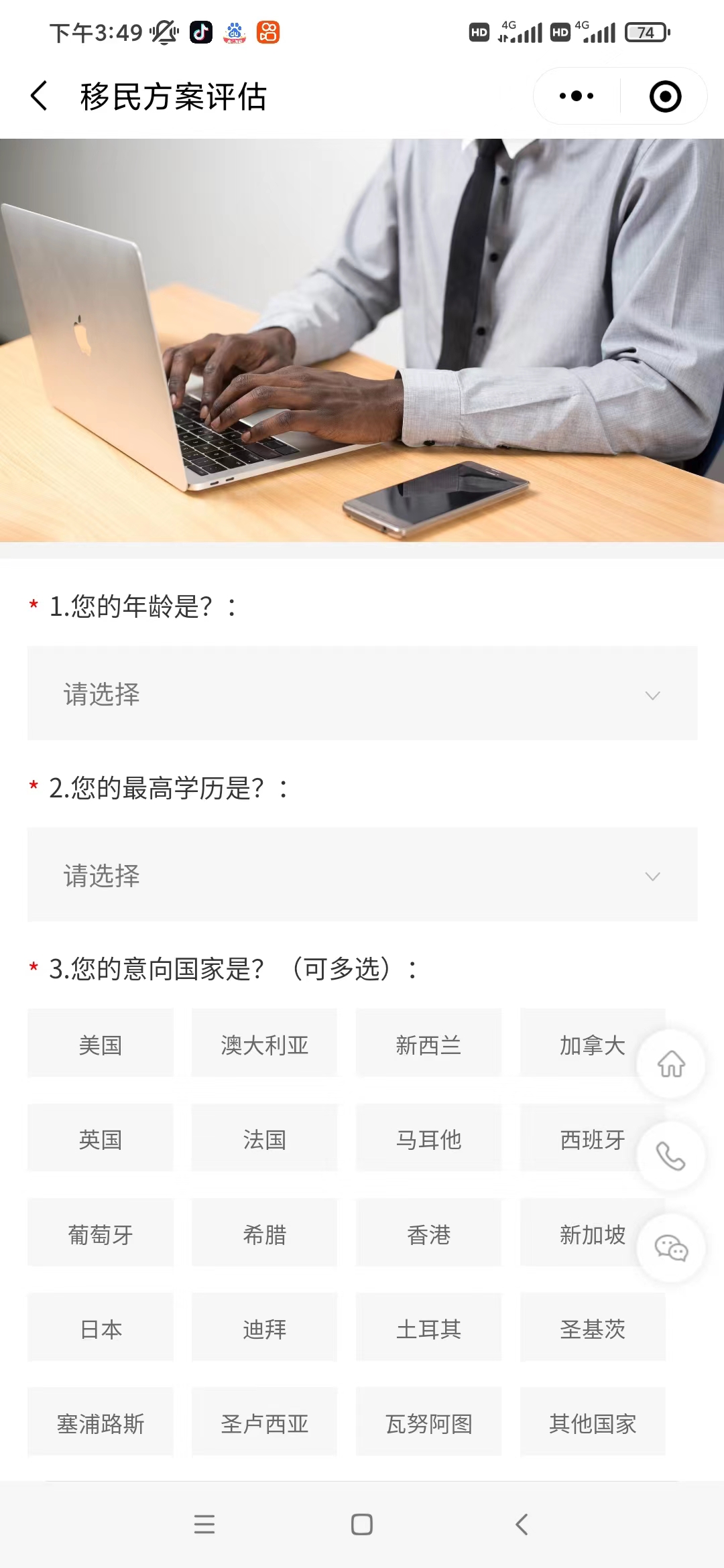
Task: Expand the age dropdown under 1.您的年龄是
Action: coord(362,694)
